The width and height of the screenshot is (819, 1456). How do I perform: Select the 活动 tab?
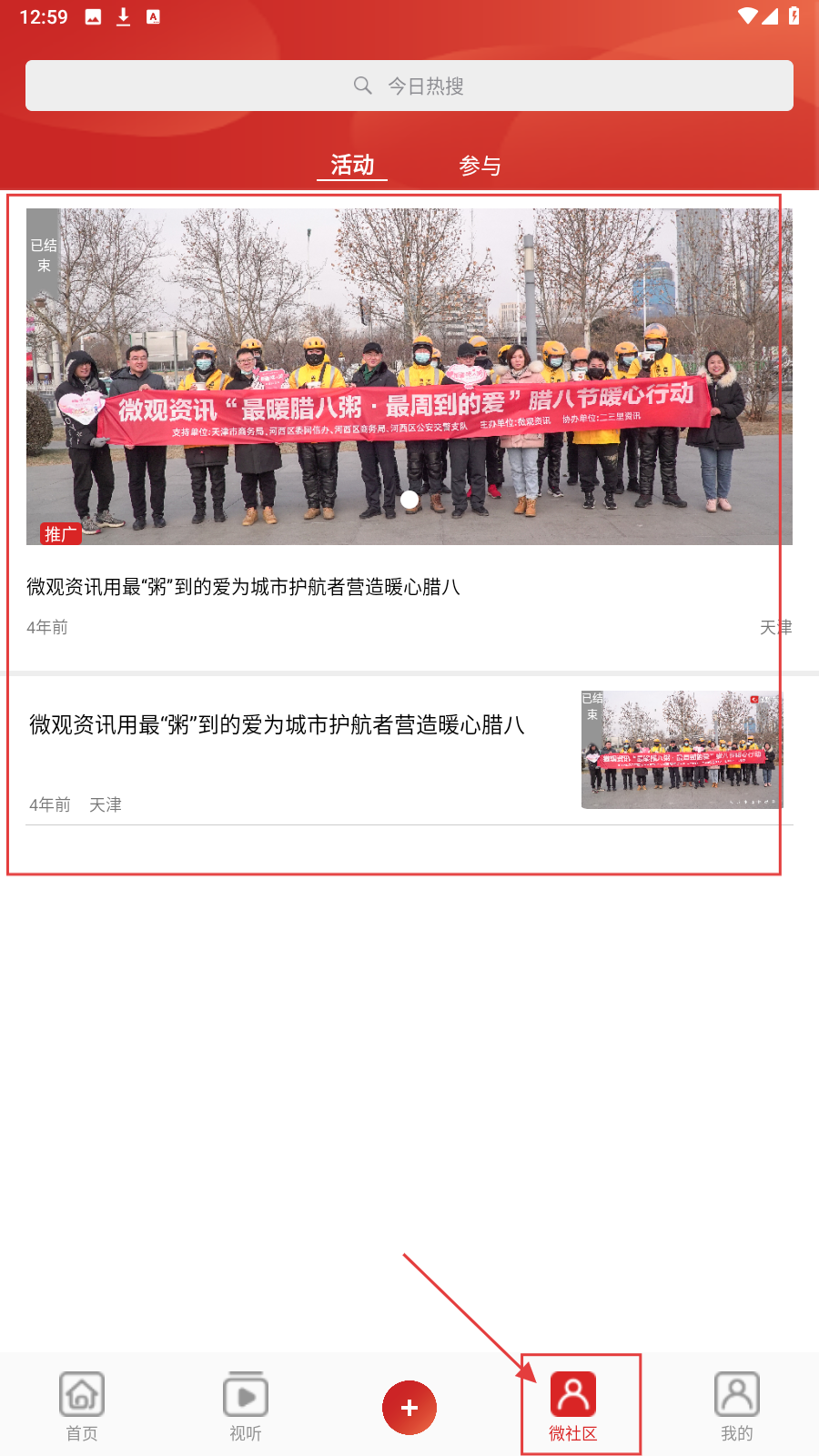[352, 165]
